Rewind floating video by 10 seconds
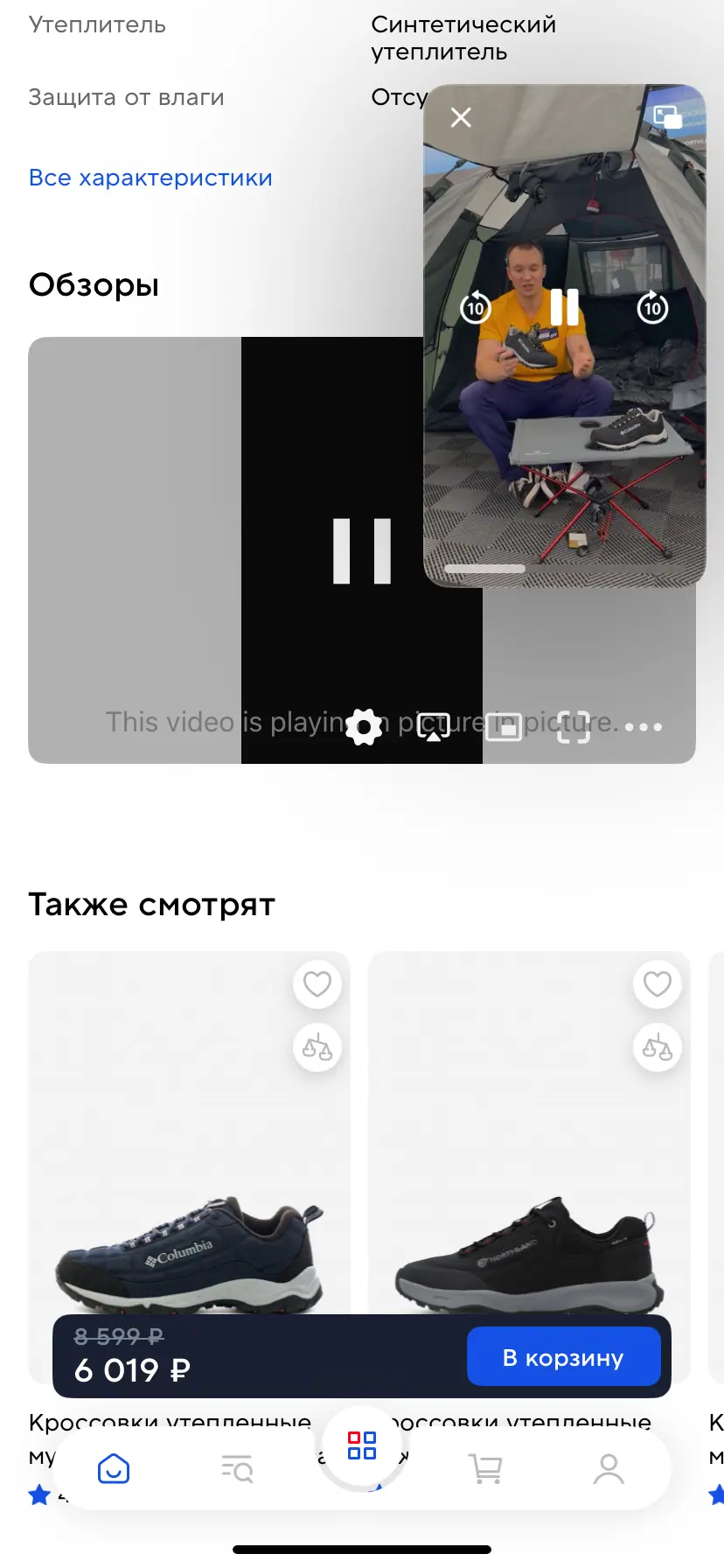Viewport: 724px width, 1568px height. point(476,307)
